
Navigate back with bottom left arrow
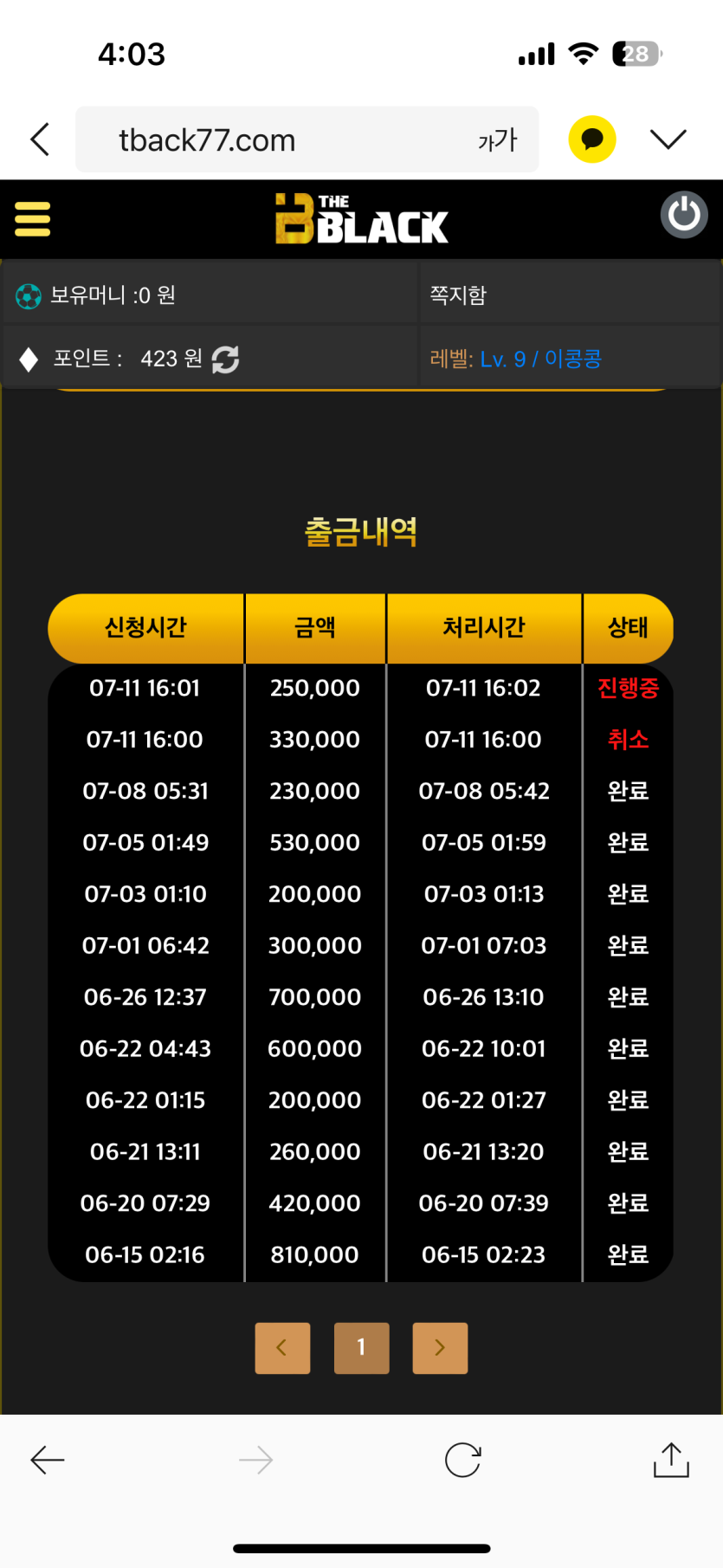48,1460
